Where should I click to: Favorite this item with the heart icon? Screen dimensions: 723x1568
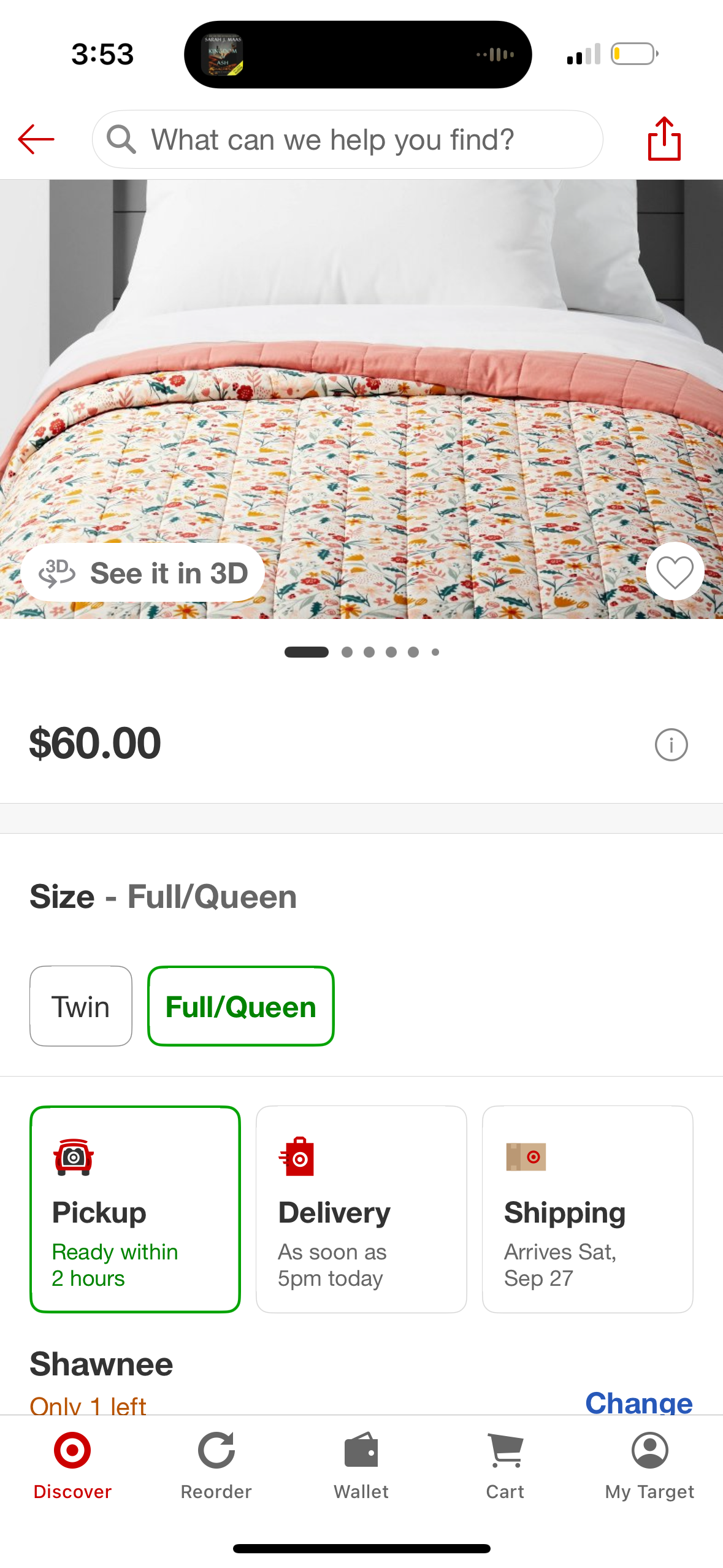675,572
